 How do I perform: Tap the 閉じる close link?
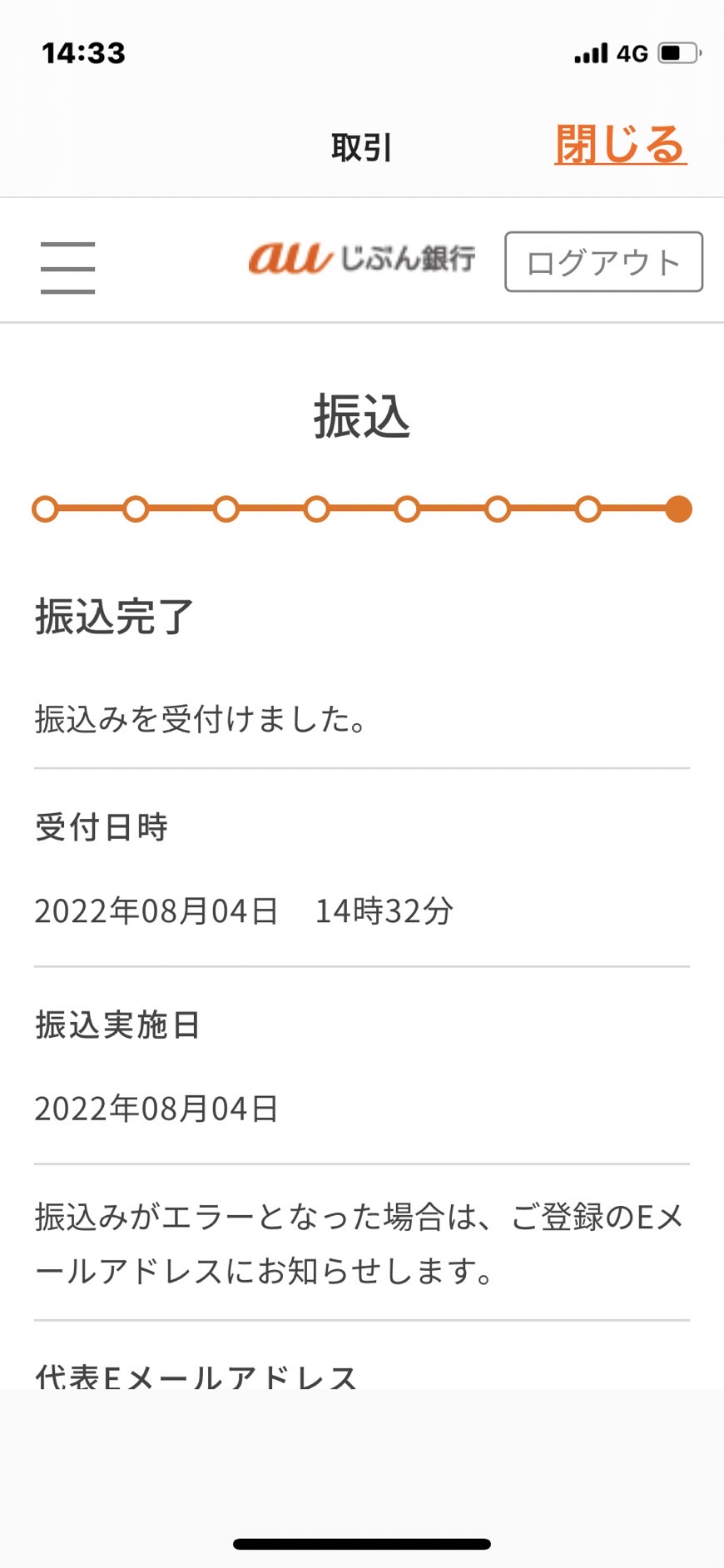[x=621, y=145]
